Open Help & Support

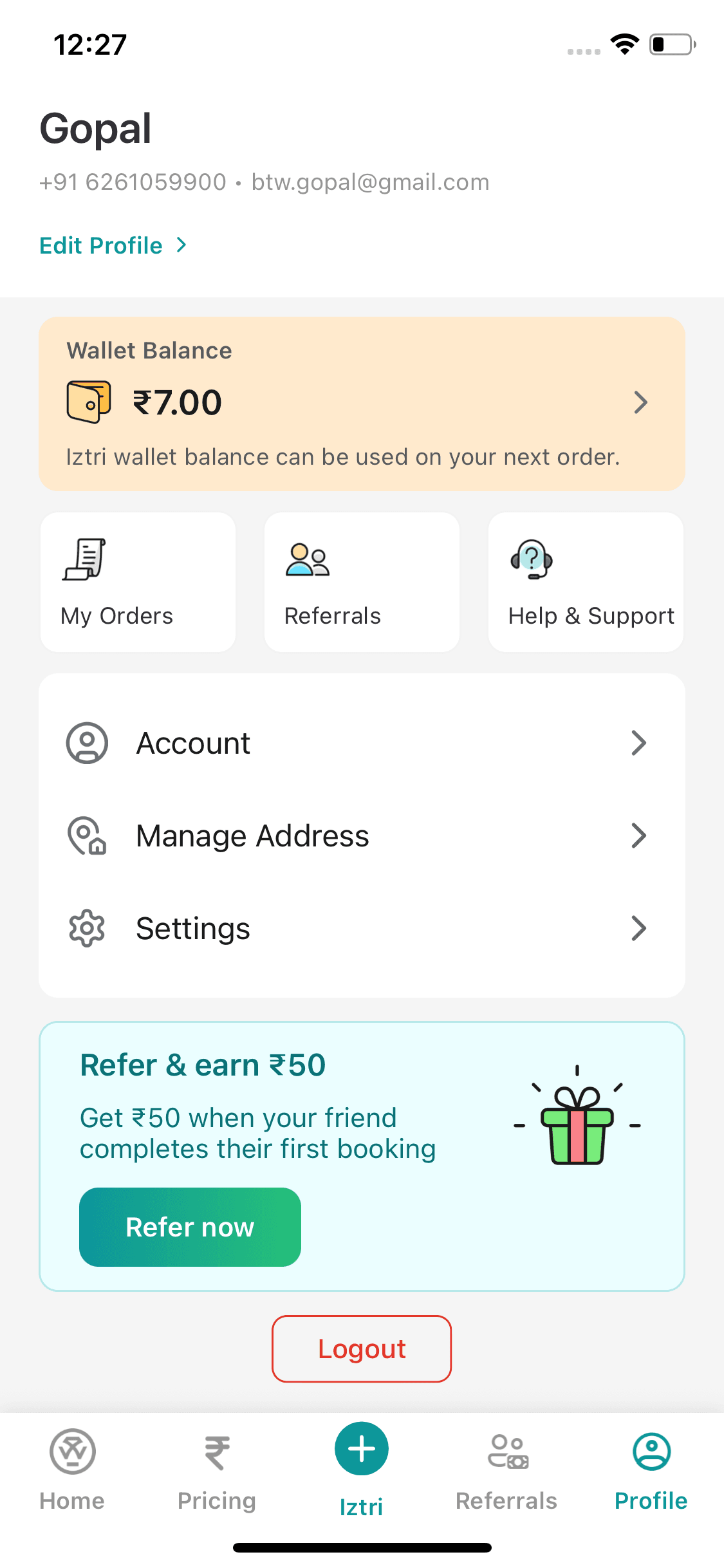tap(586, 582)
